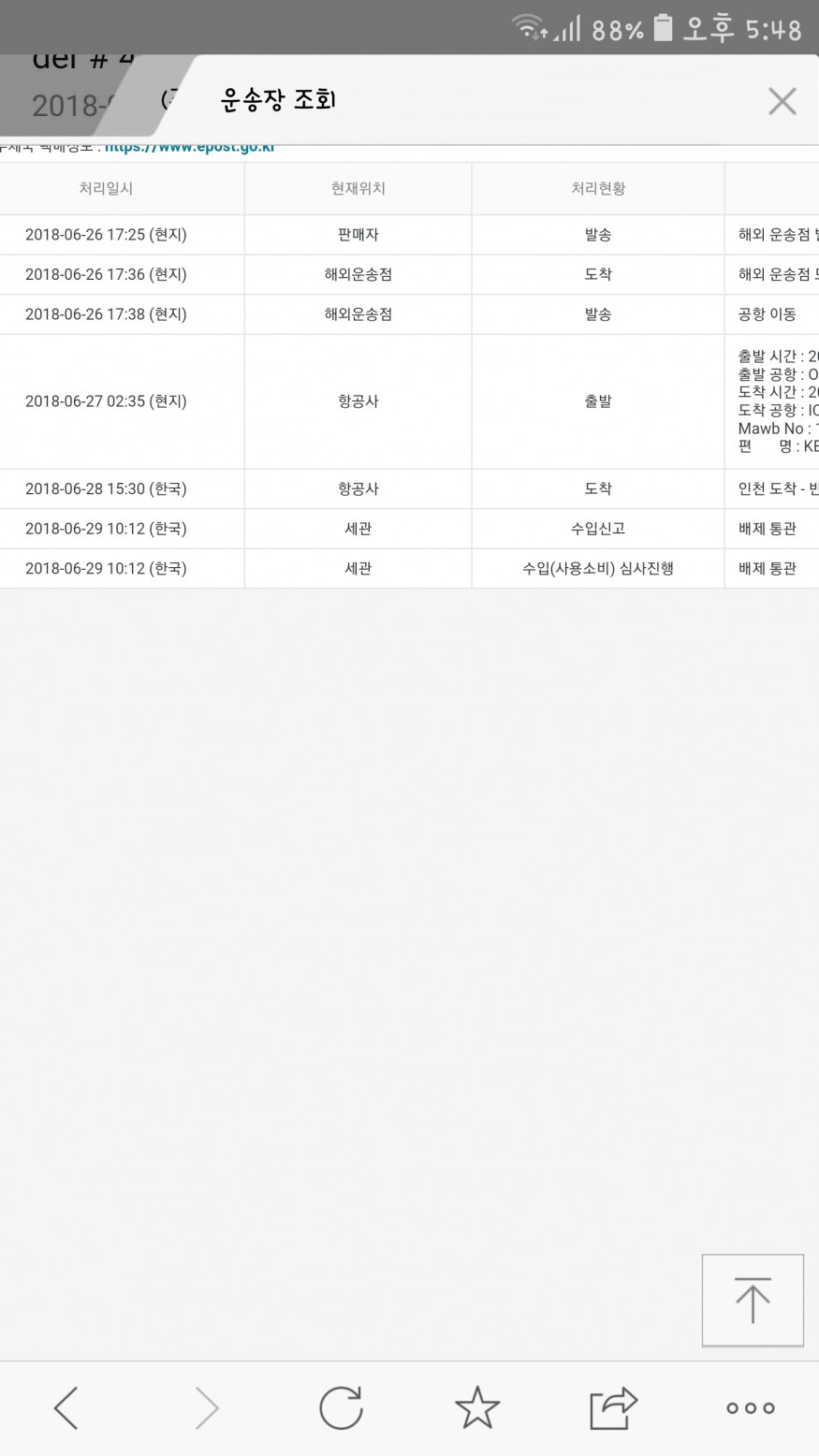Share this tracking page
The height and width of the screenshot is (1456, 819).
point(613,1407)
